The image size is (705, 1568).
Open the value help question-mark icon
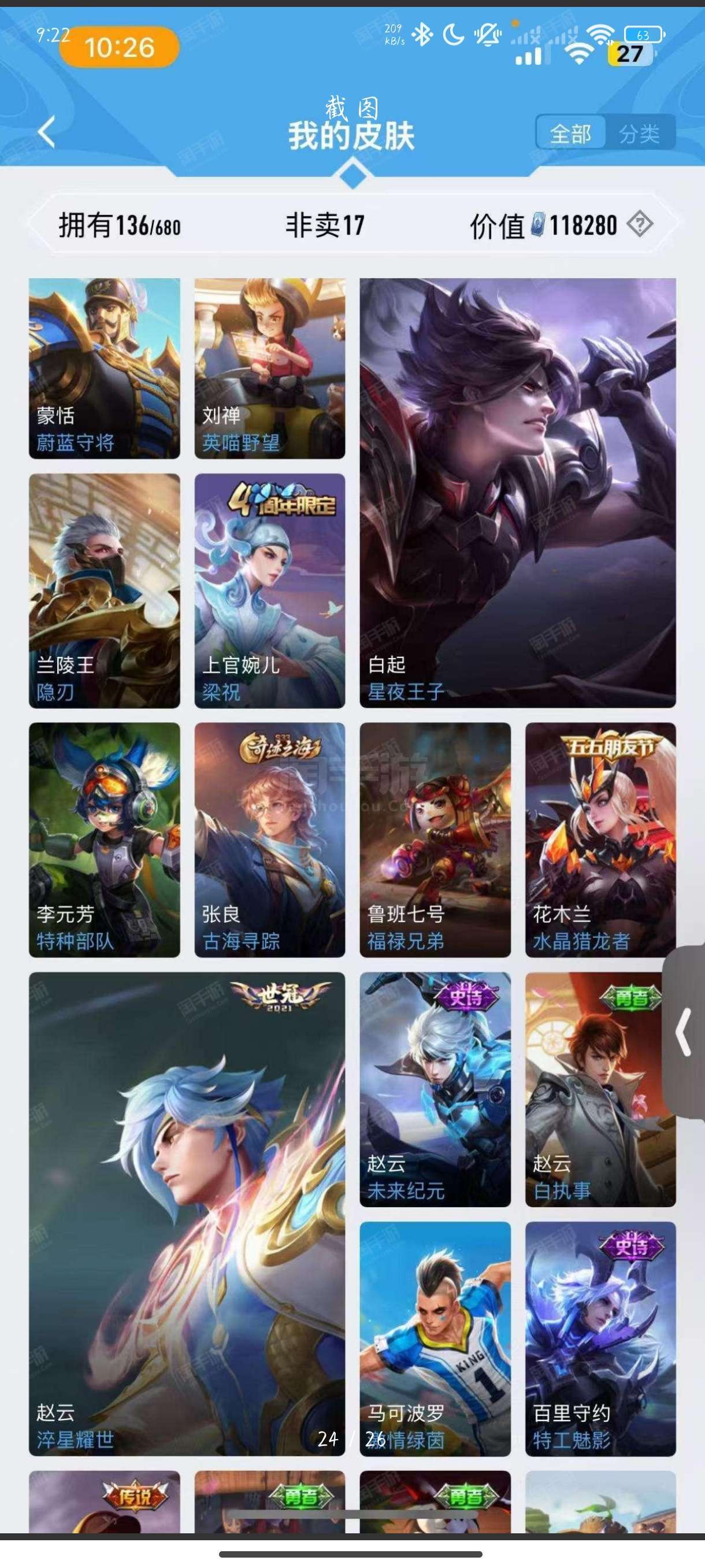[640, 224]
